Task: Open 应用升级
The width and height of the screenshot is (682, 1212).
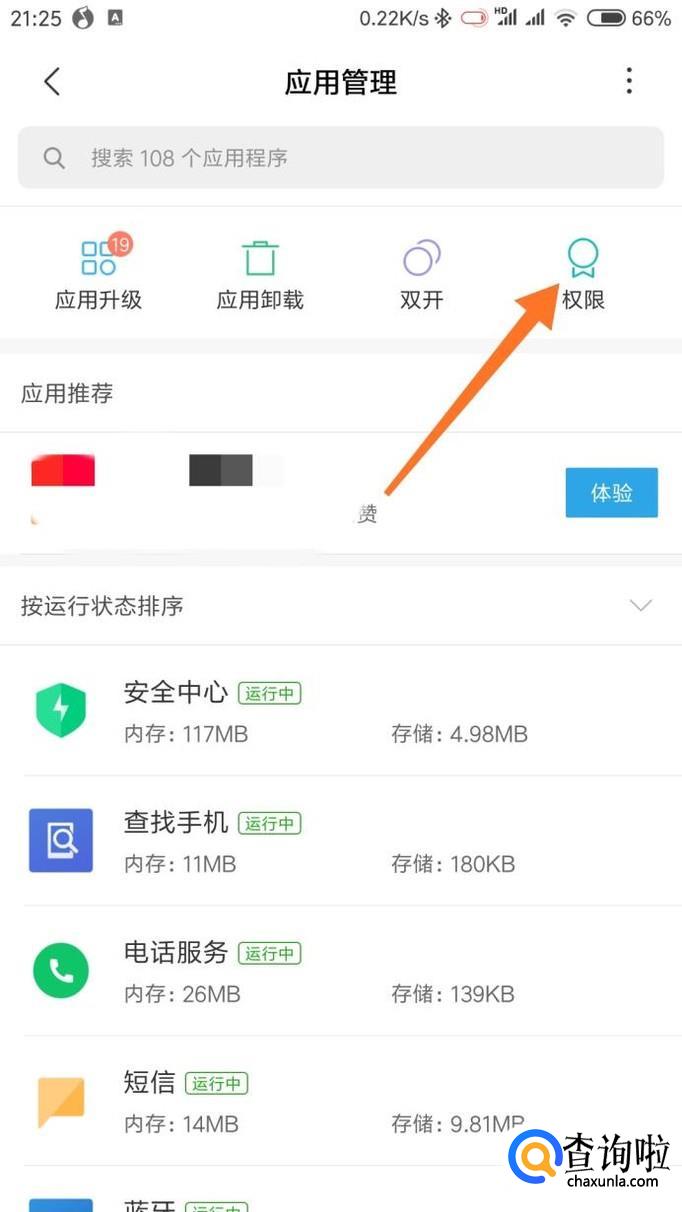Action: pyautogui.click(x=98, y=272)
